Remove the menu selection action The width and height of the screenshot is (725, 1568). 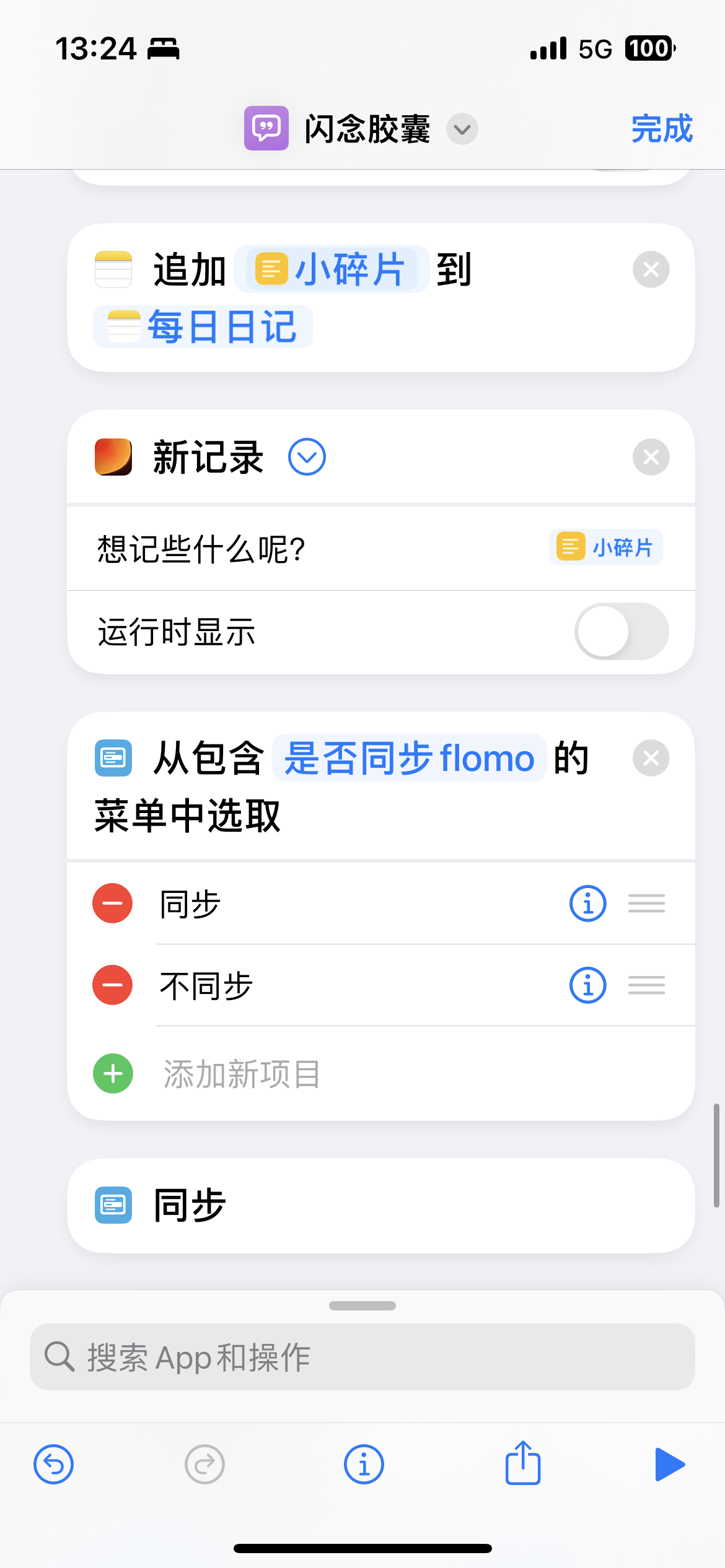coord(651,758)
